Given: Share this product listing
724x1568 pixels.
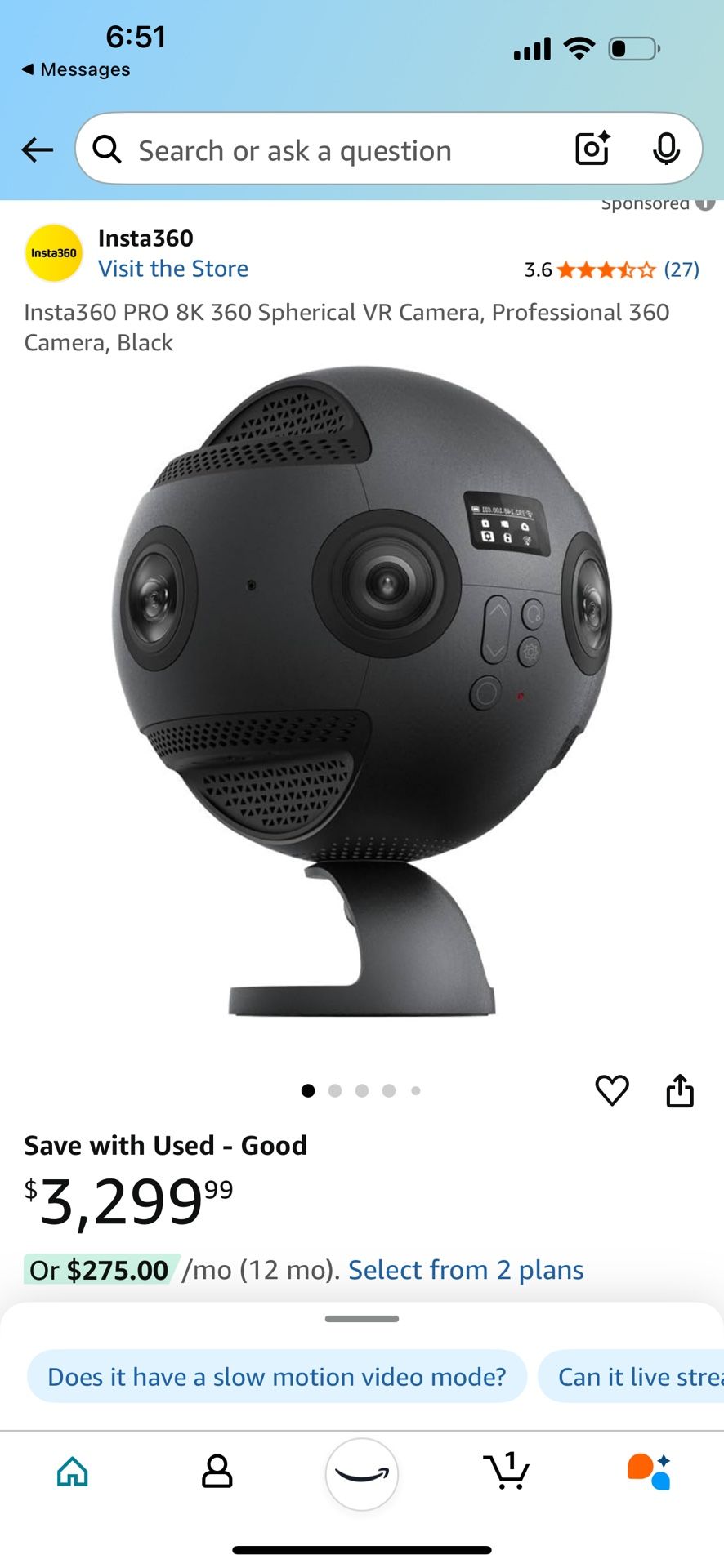Looking at the screenshot, I should pyautogui.click(x=680, y=1090).
